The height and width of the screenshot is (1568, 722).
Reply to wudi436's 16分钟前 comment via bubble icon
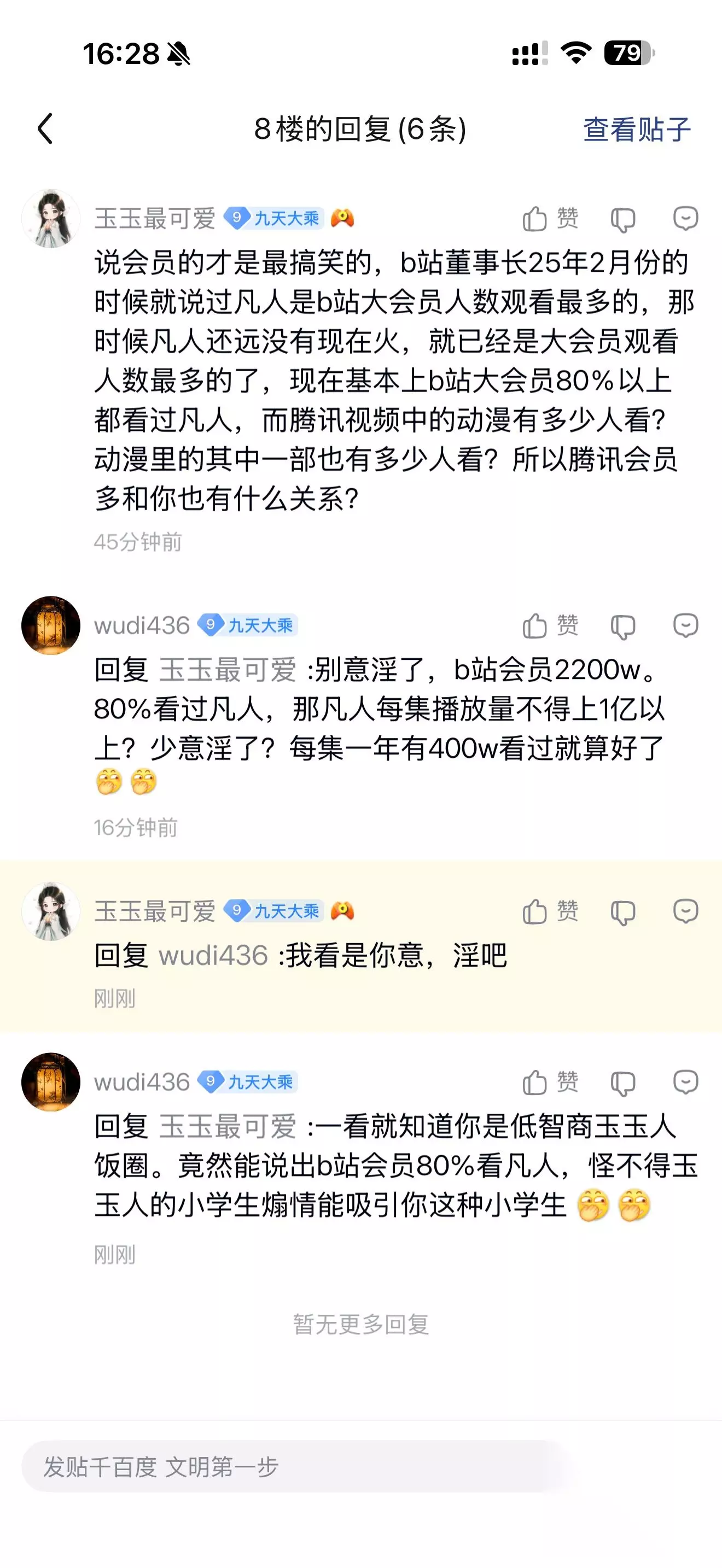pyautogui.click(x=685, y=626)
